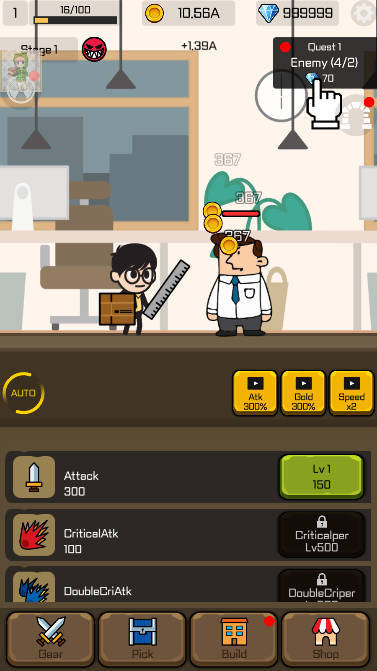Activate the Speed x2 video boost

click(x=351, y=393)
